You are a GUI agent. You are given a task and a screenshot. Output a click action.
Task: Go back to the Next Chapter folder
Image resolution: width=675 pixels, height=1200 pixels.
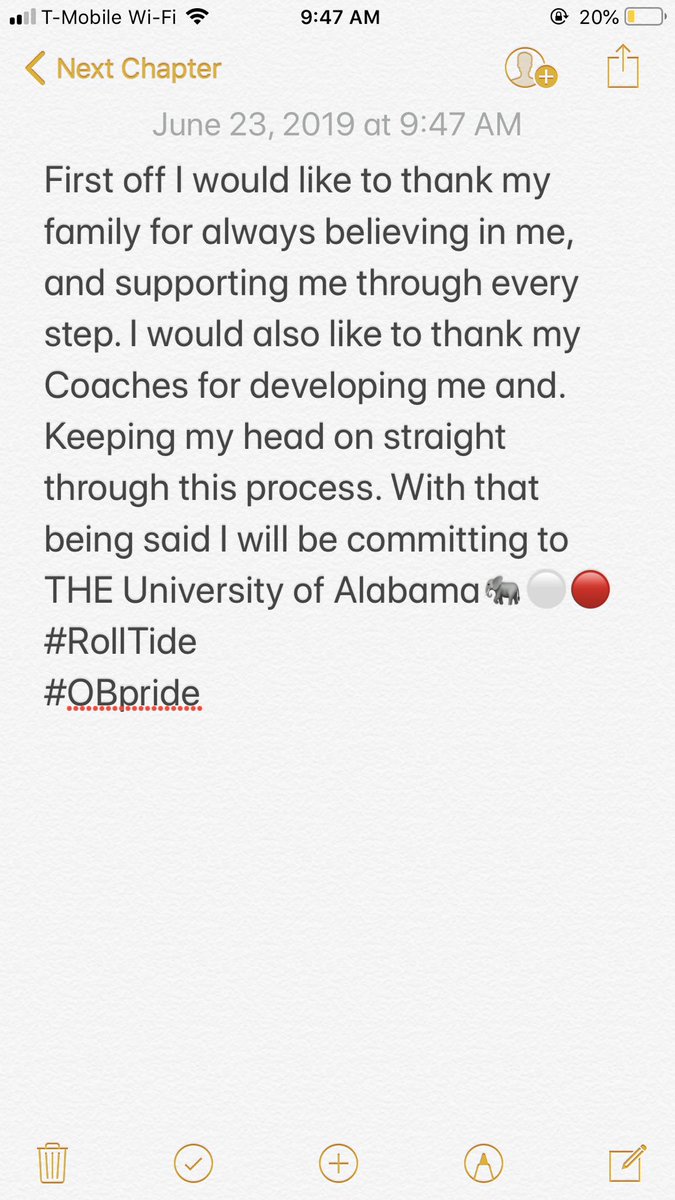[x=123, y=69]
